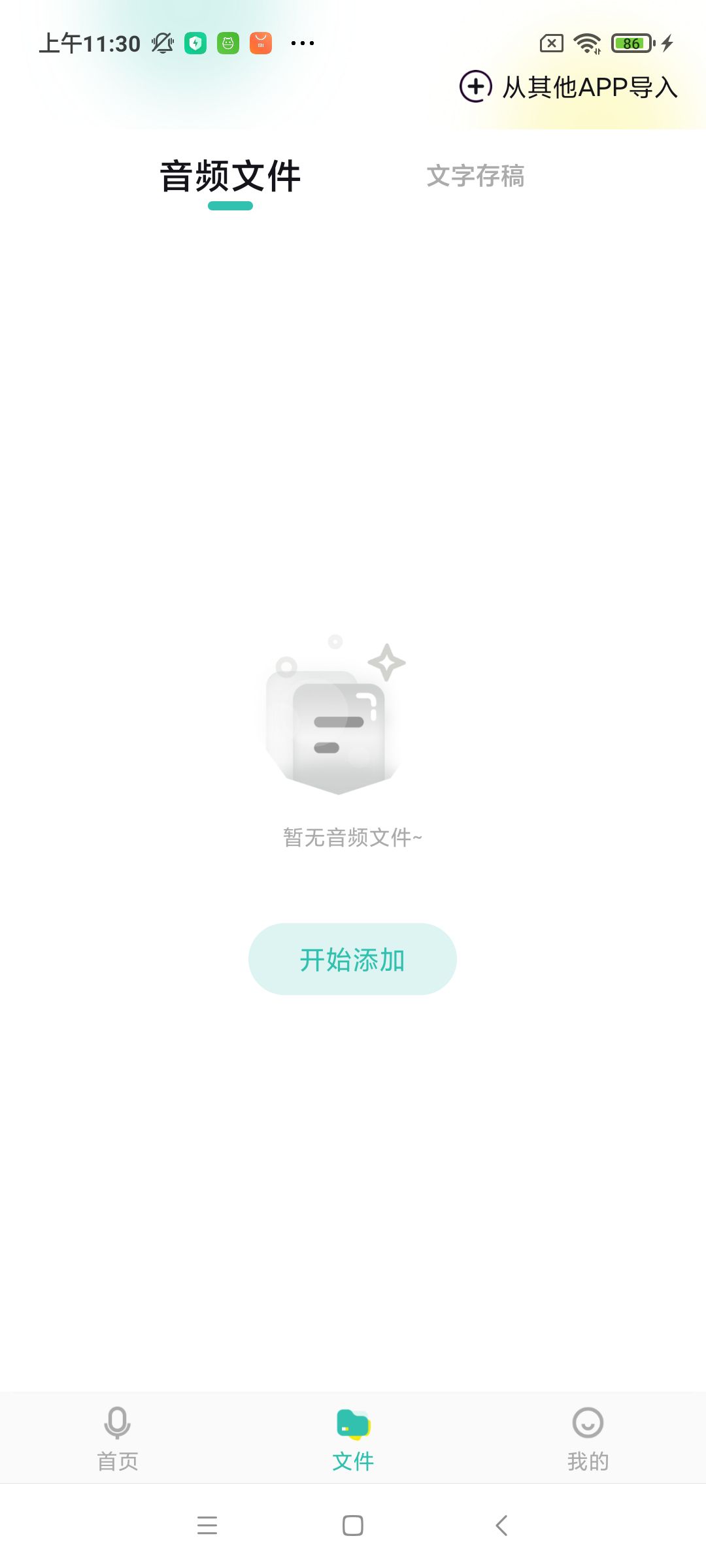The image size is (706, 1568).
Task: Open the 我的 profile tab
Action: 588,1437
